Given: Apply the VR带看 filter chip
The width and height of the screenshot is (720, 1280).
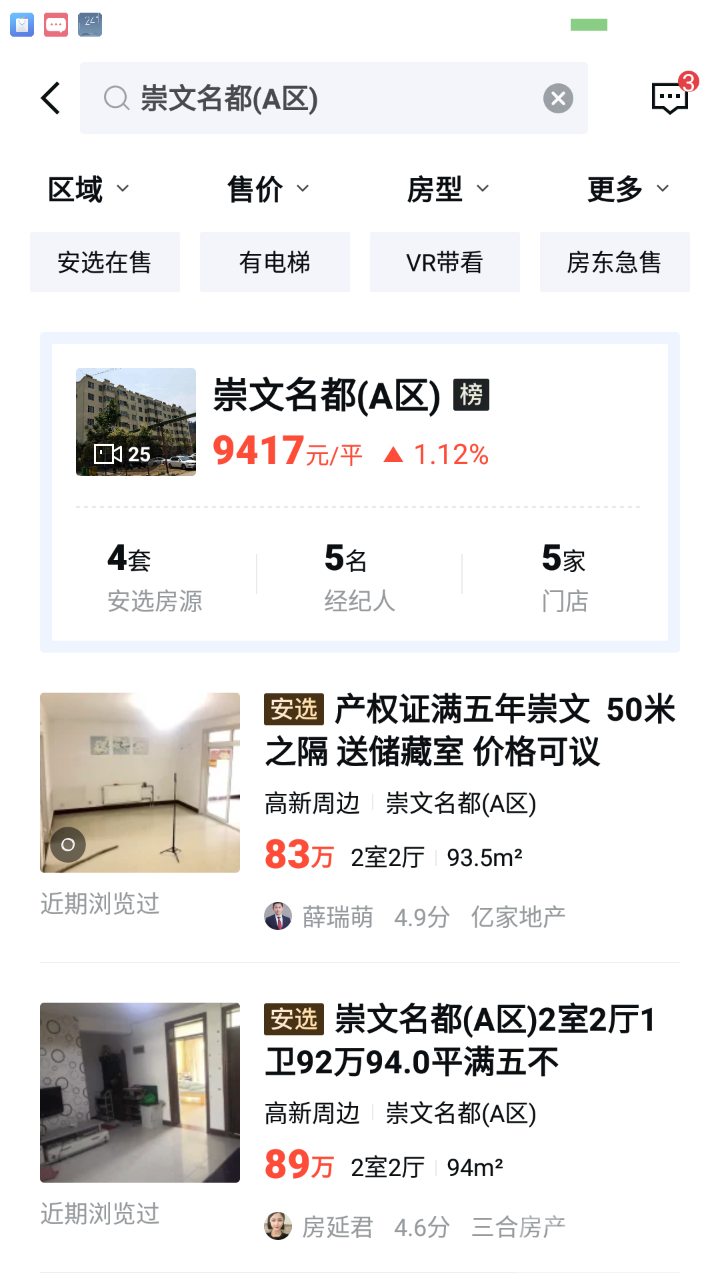Looking at the screenshot, I should click(445, 262).
